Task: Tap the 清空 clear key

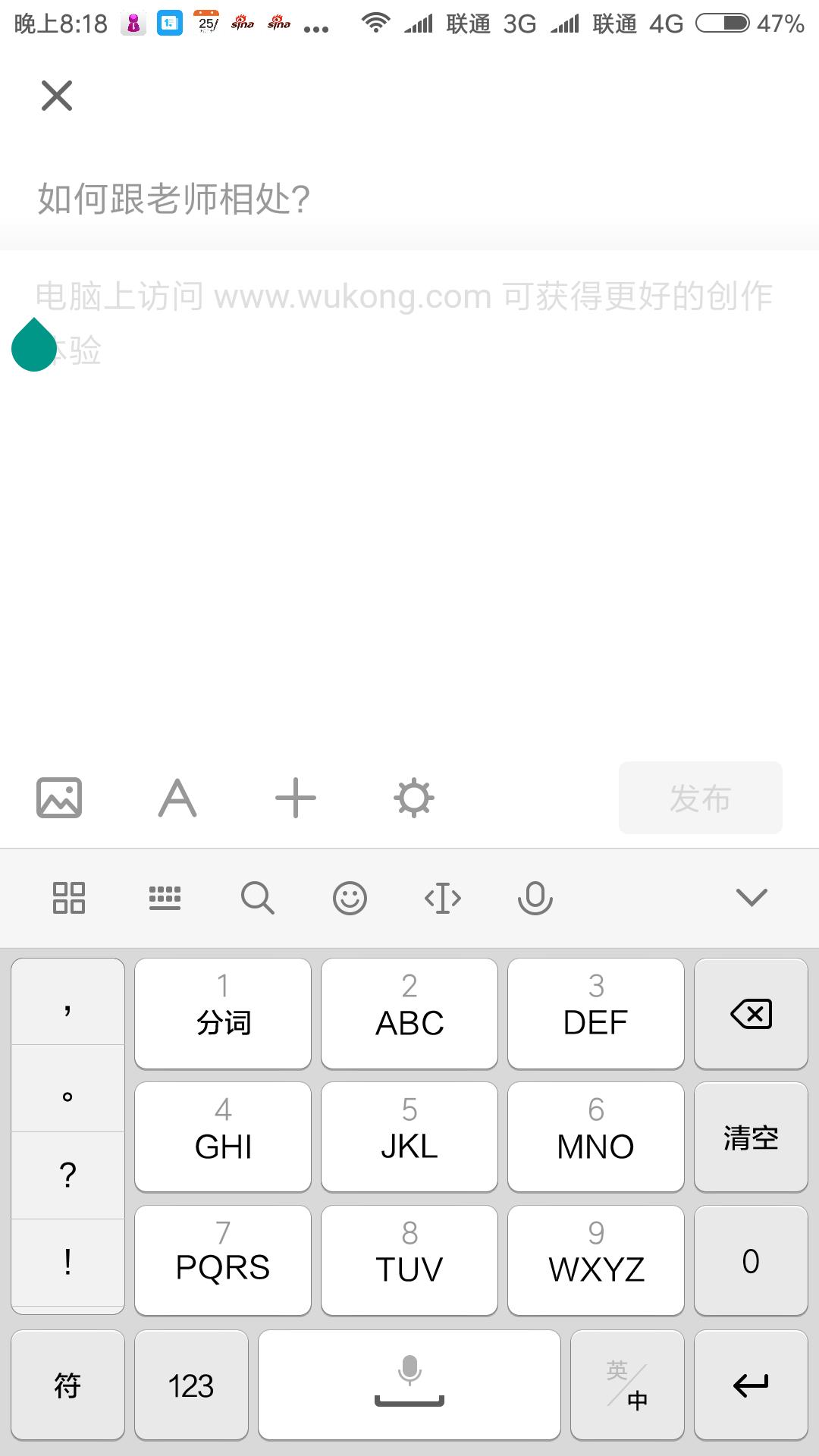Action: click(751, 1137)
